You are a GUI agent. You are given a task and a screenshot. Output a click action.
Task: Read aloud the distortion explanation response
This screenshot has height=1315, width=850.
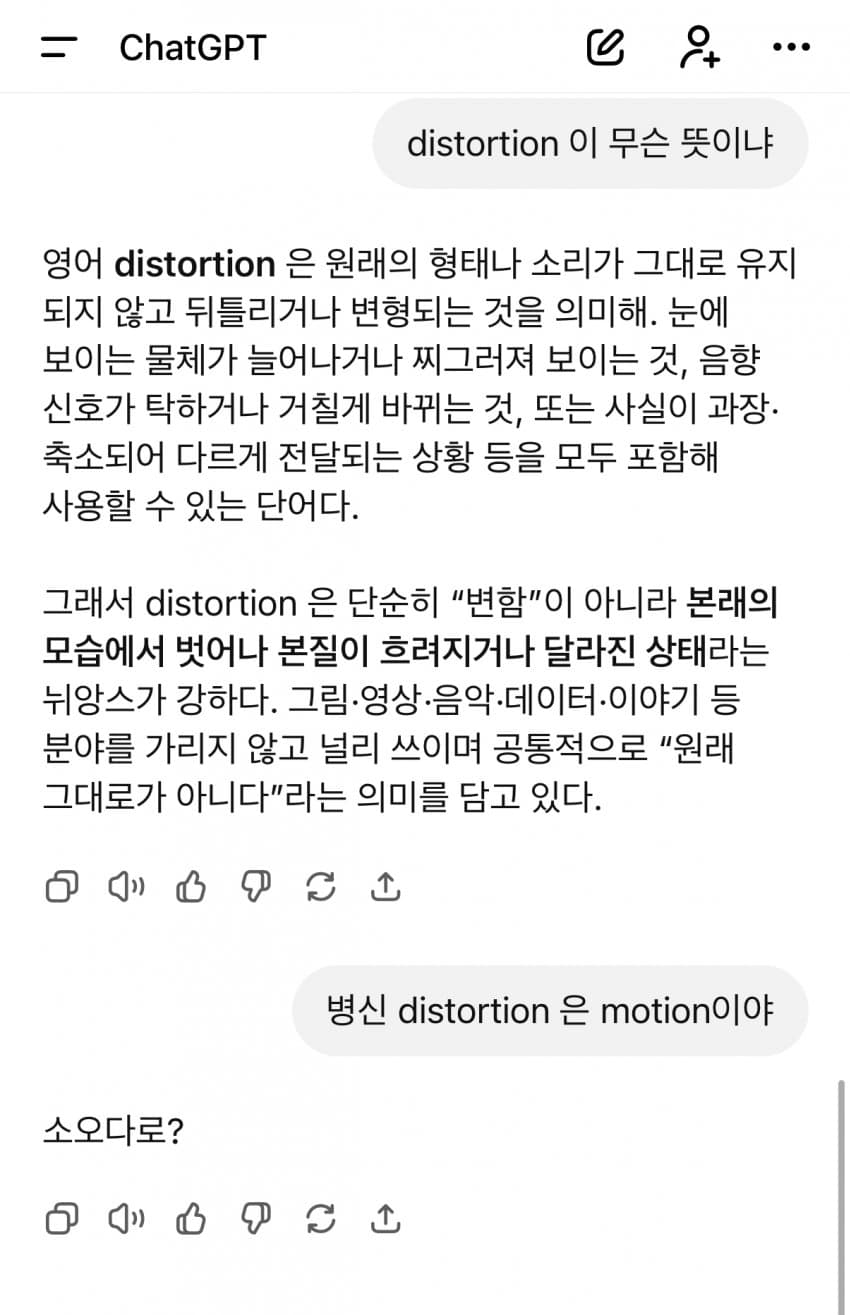point(126,886)
